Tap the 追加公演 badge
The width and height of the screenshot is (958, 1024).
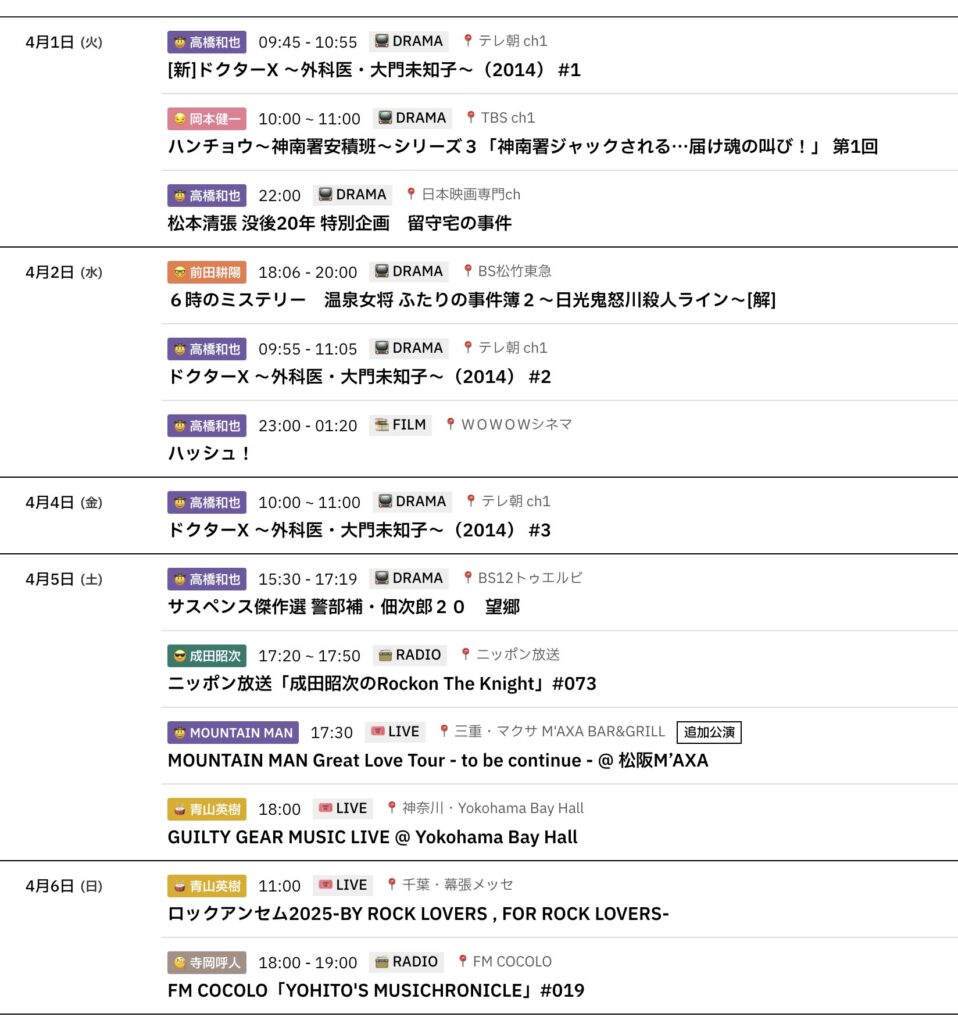(709, 732)
